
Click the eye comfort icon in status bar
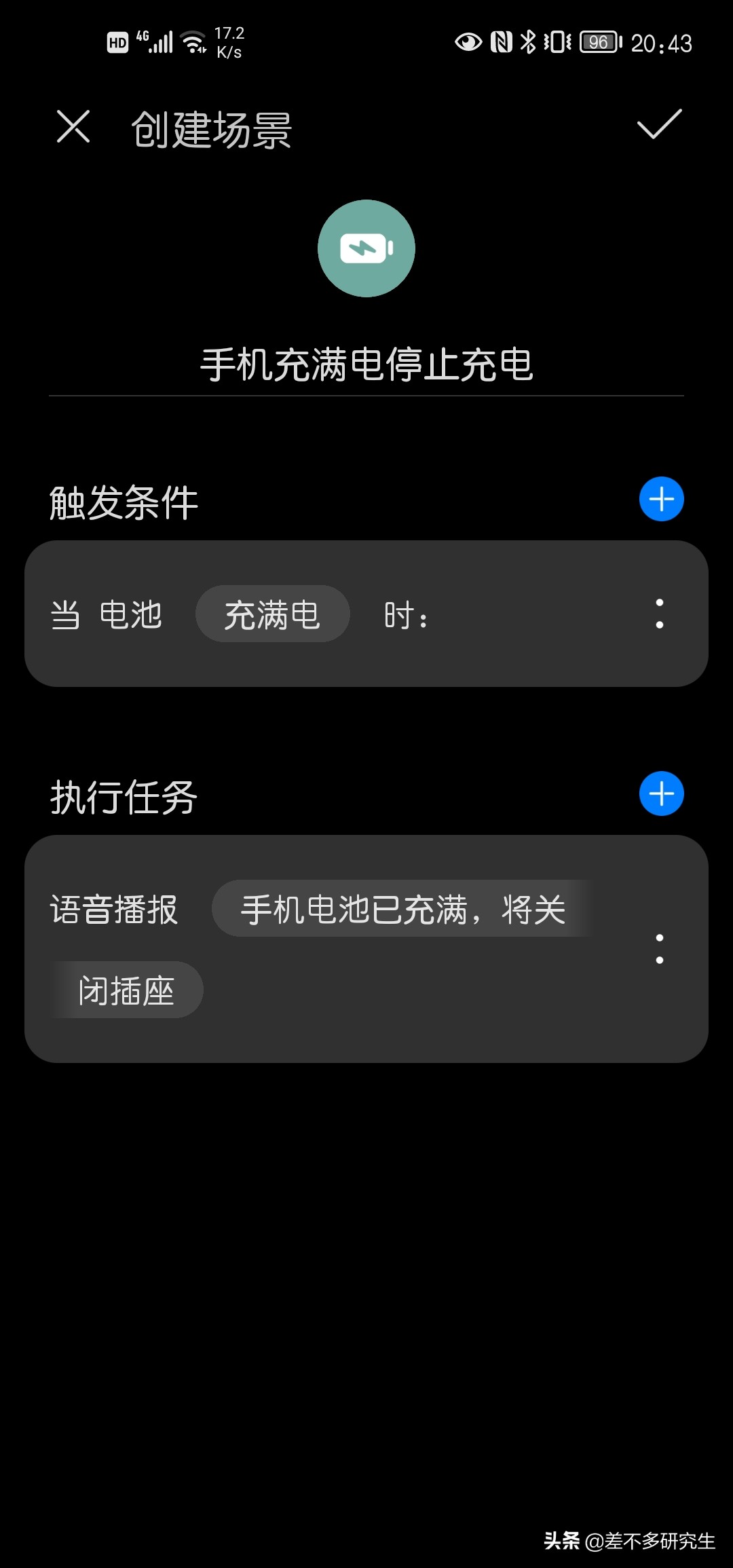(x=467, y=42)
